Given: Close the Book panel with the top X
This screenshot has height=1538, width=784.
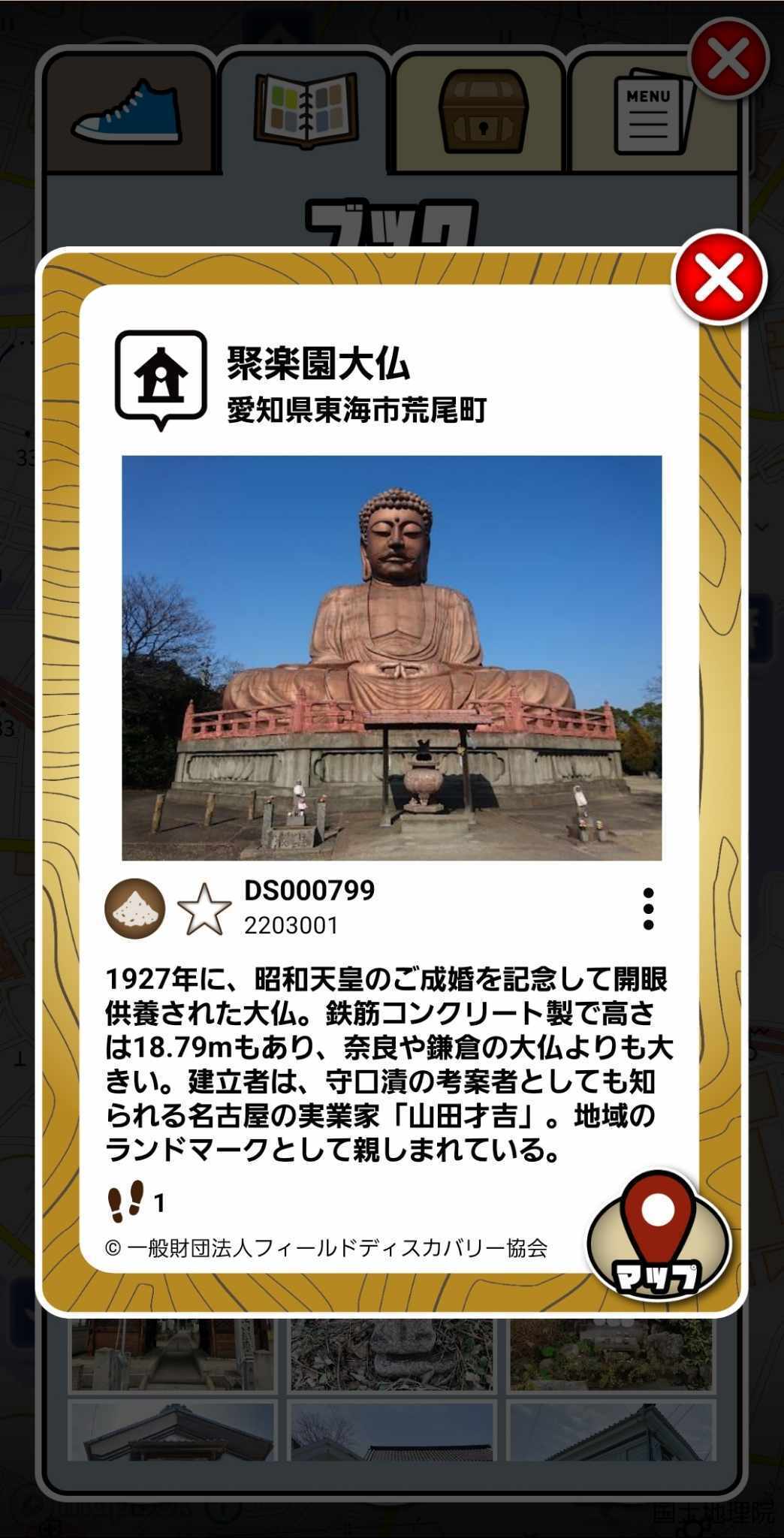Looking at the screenshot, I should click(728, 58).
